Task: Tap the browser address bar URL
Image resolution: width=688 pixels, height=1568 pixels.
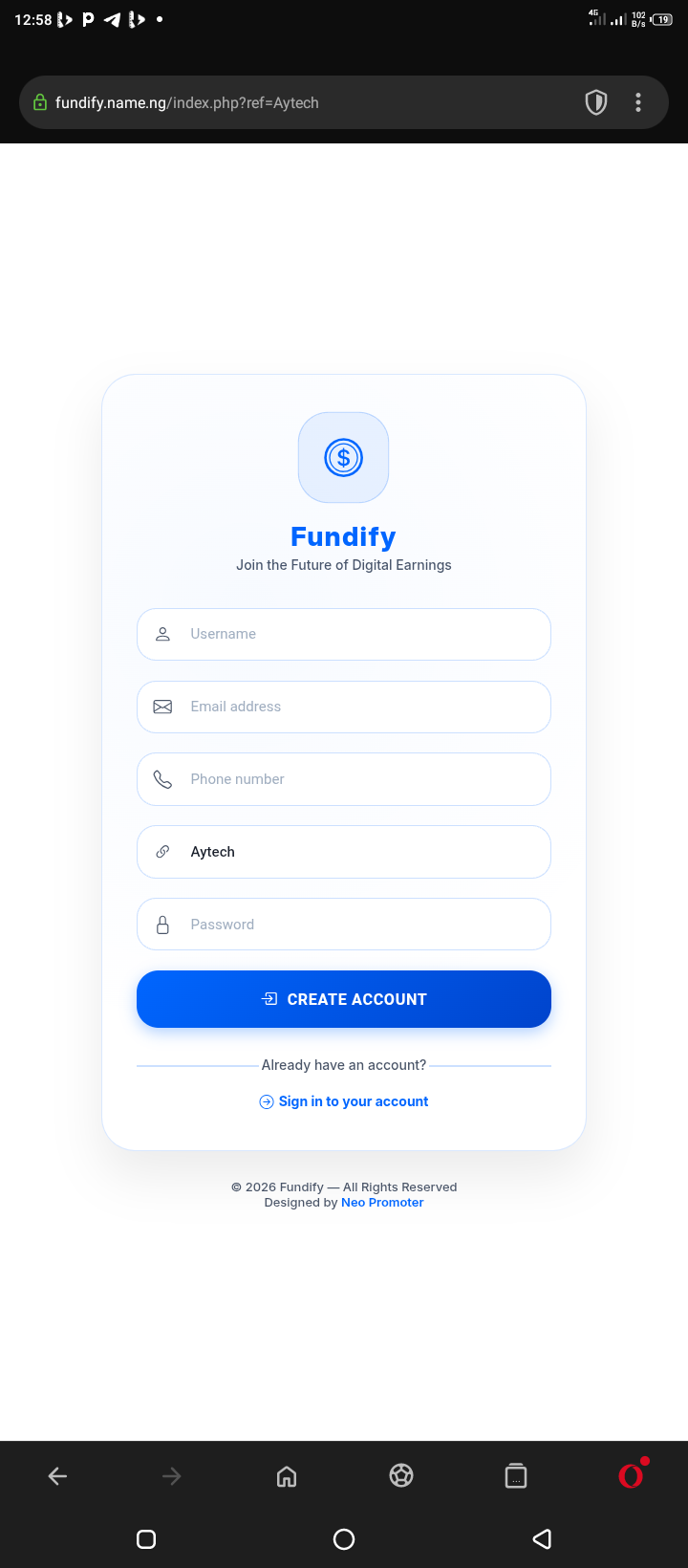Action: 287,102
